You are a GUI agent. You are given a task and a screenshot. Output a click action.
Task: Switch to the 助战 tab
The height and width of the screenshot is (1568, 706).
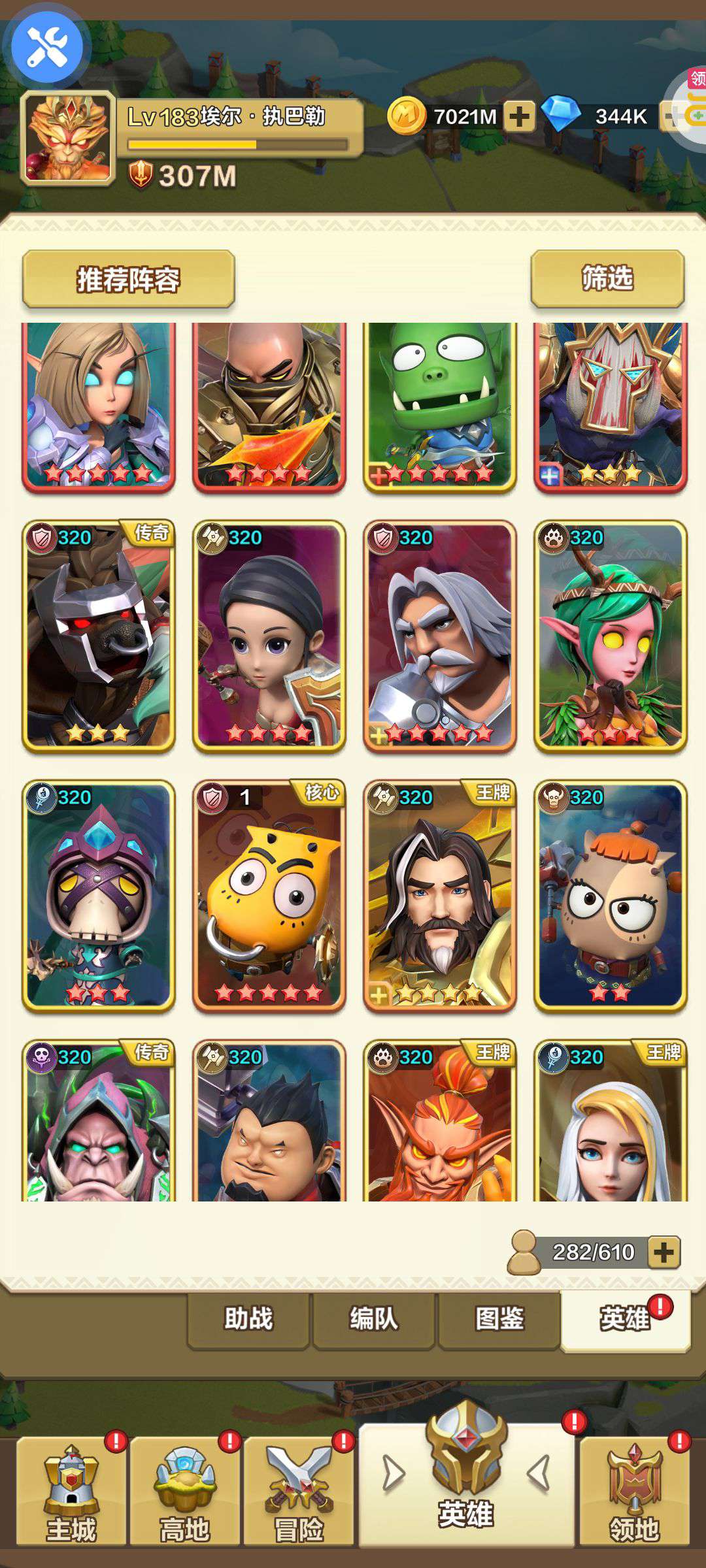[248, 1320]
